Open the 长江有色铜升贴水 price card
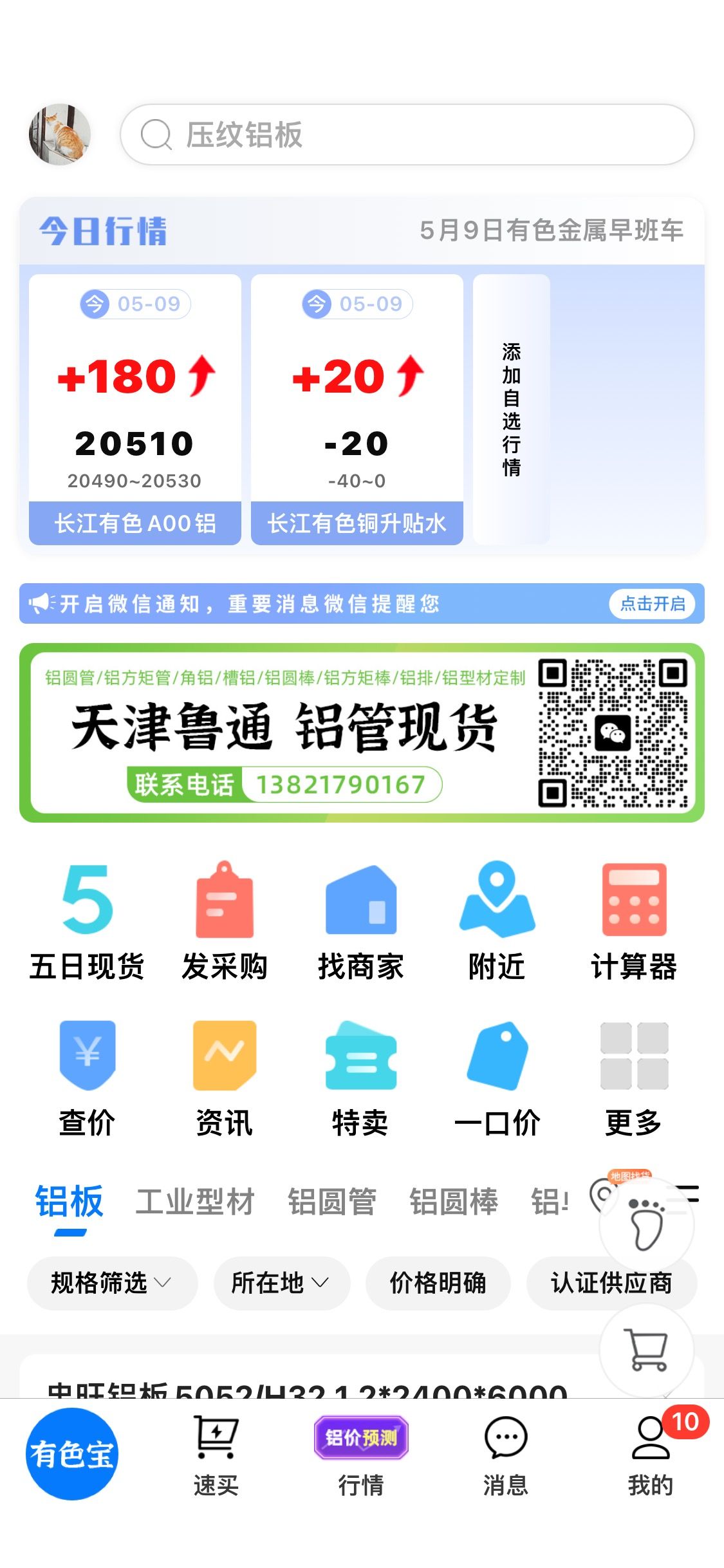Image resolution: width=724 pixels, height=1568 pixels. click(x=357, y=409)
